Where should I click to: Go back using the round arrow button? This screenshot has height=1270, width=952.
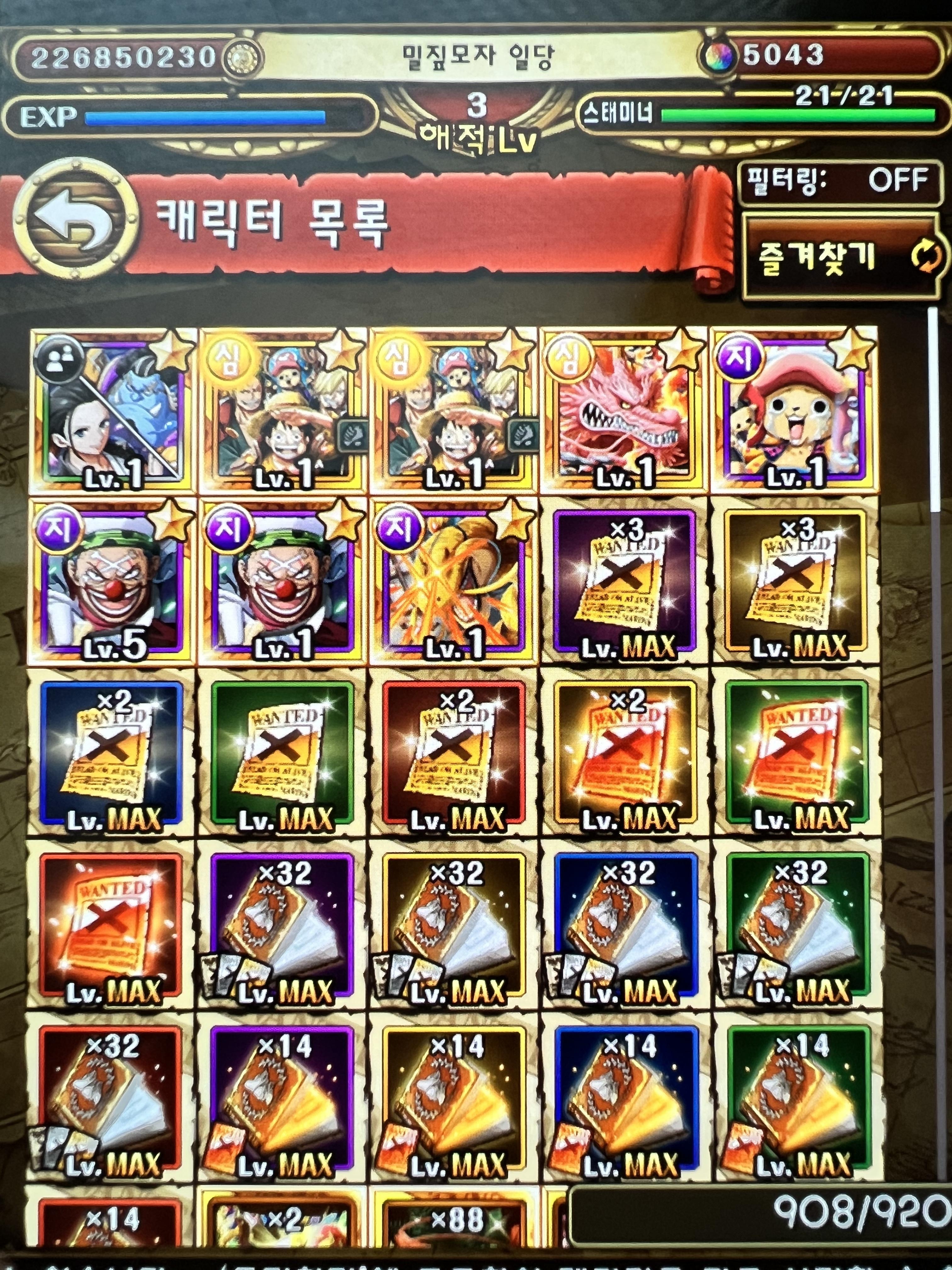pos(76,219)
